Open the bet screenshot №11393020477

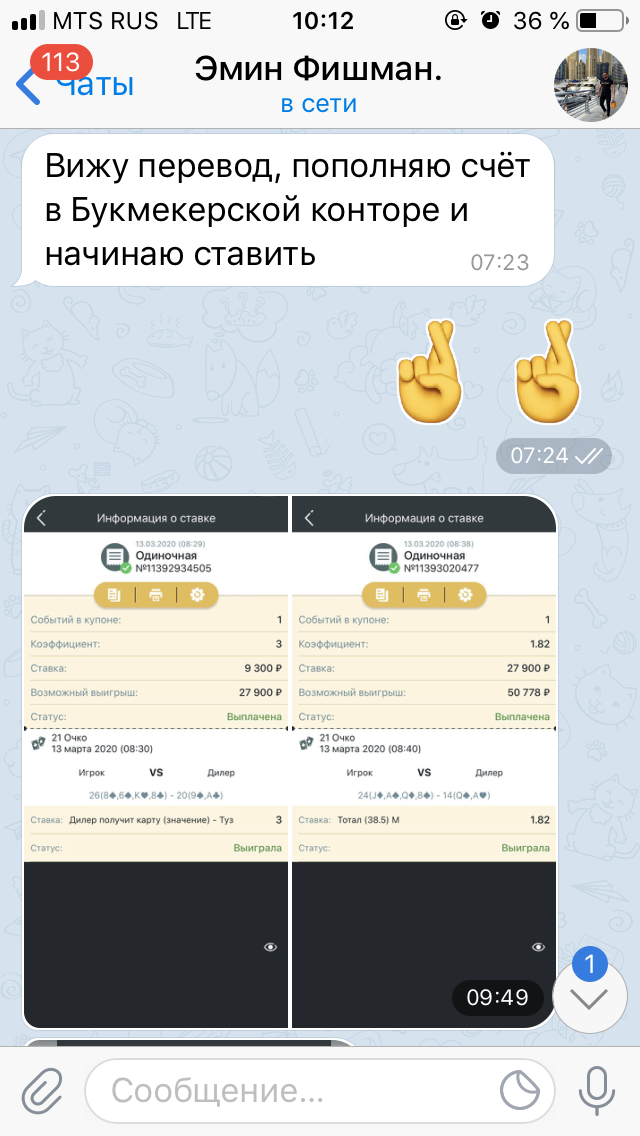424,762
